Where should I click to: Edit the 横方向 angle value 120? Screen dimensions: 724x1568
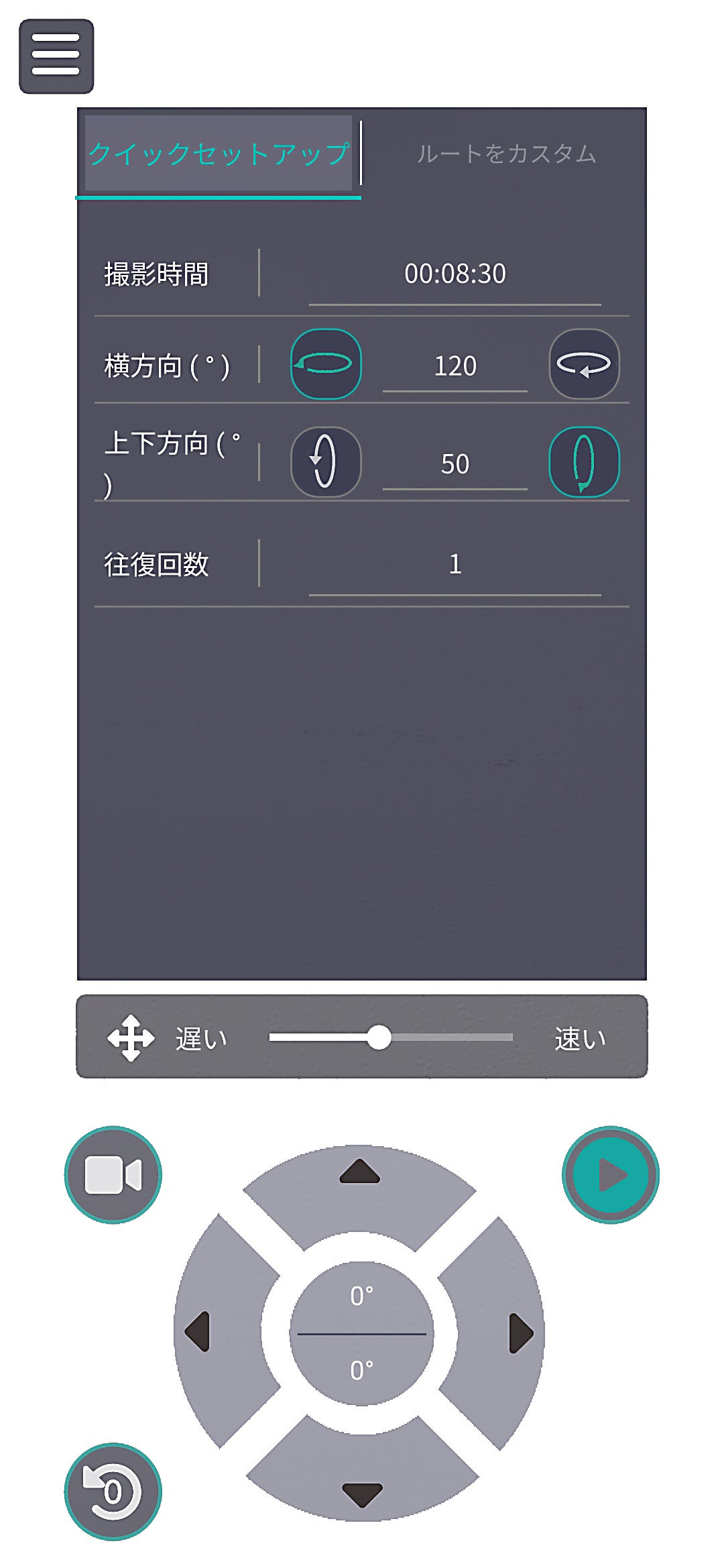(x=455, y=367)
